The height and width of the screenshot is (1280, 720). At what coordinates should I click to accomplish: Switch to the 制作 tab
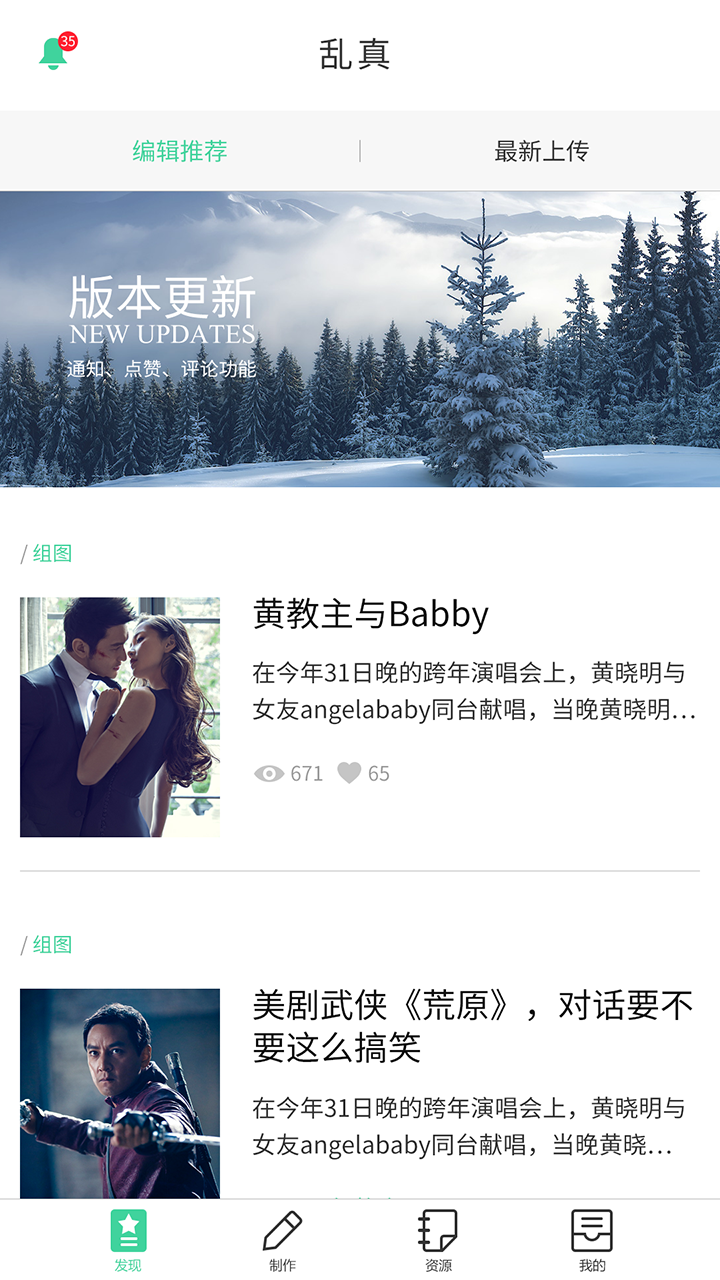tap(283, 1240)
